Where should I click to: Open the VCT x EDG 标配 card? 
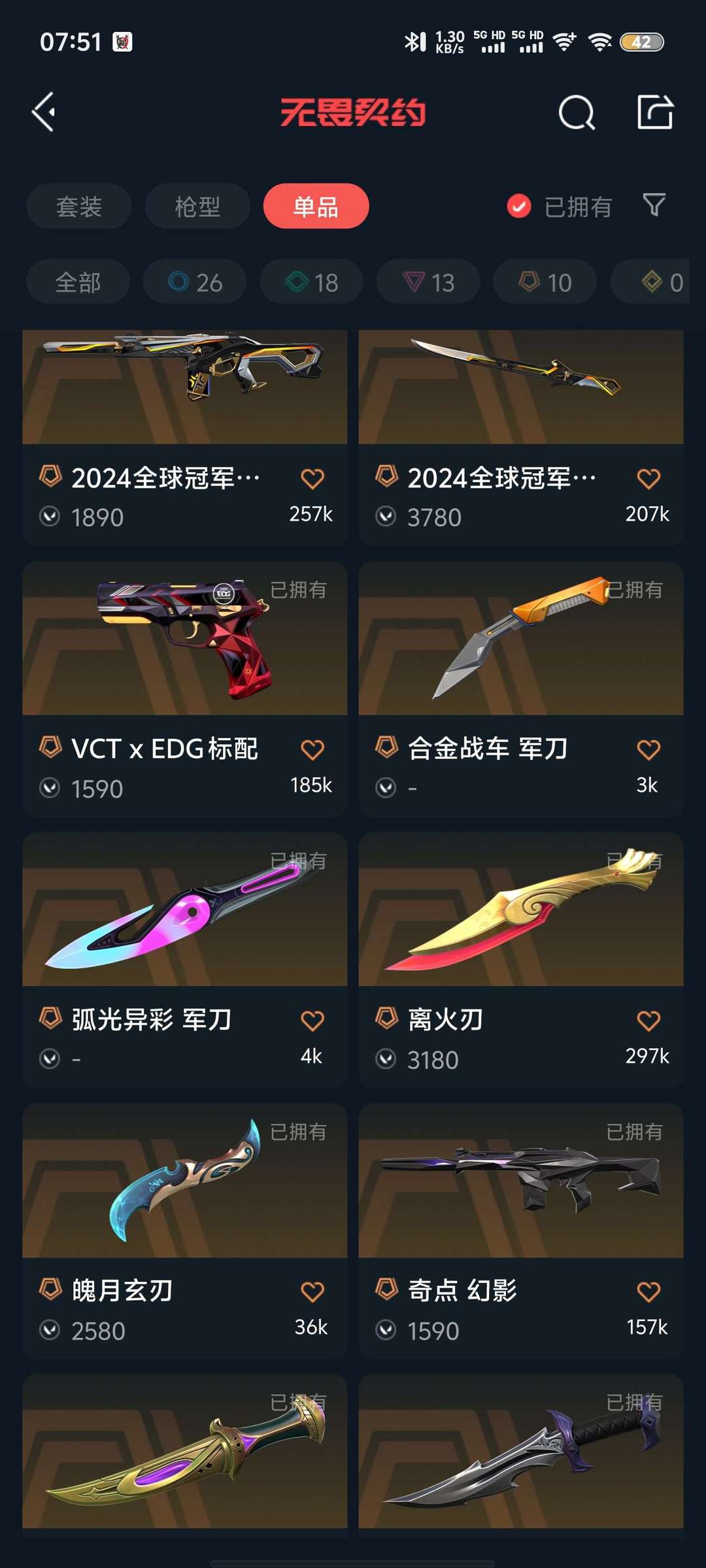[184, 689]
